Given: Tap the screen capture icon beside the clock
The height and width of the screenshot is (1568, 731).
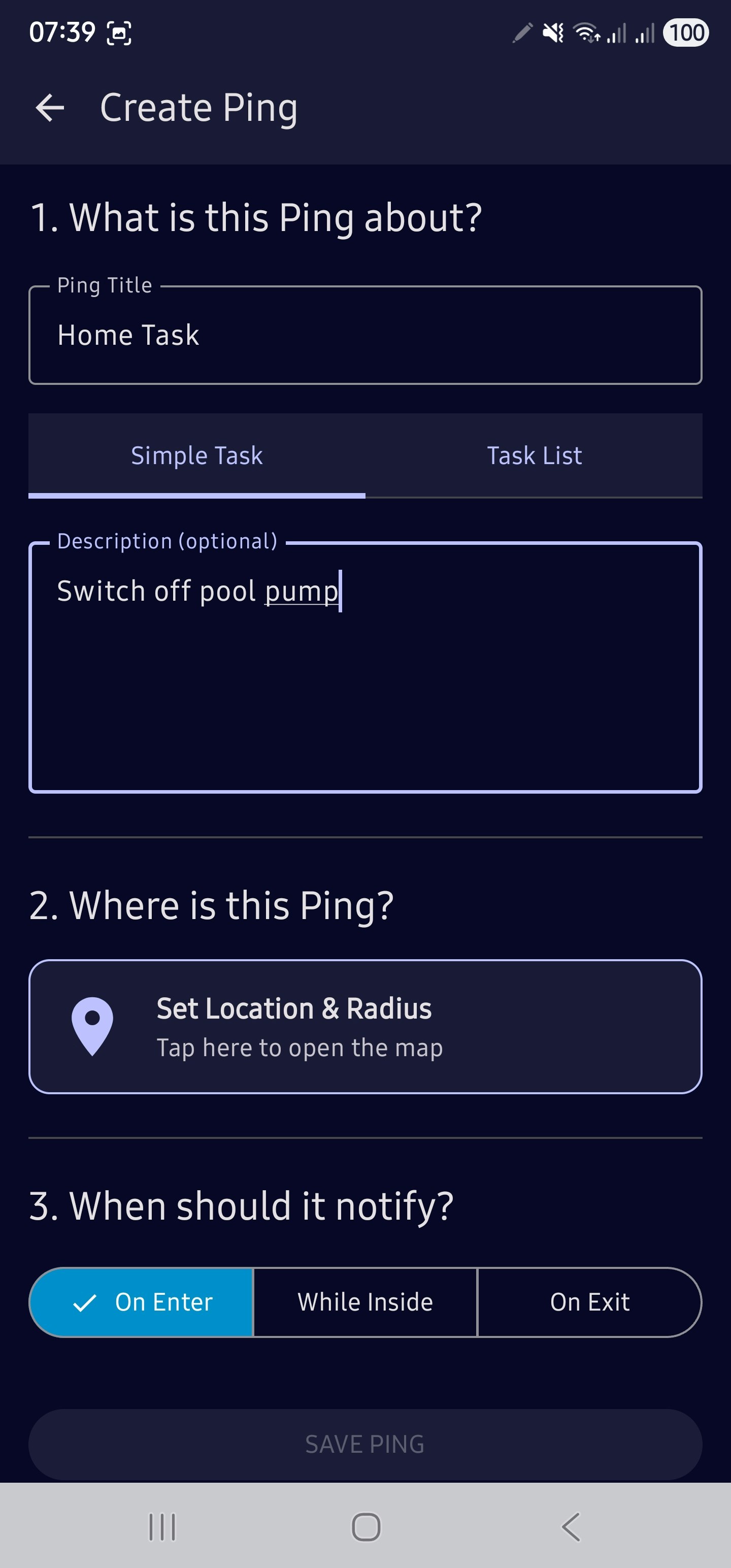Looking at the screenshot, I should coord(119,32).
